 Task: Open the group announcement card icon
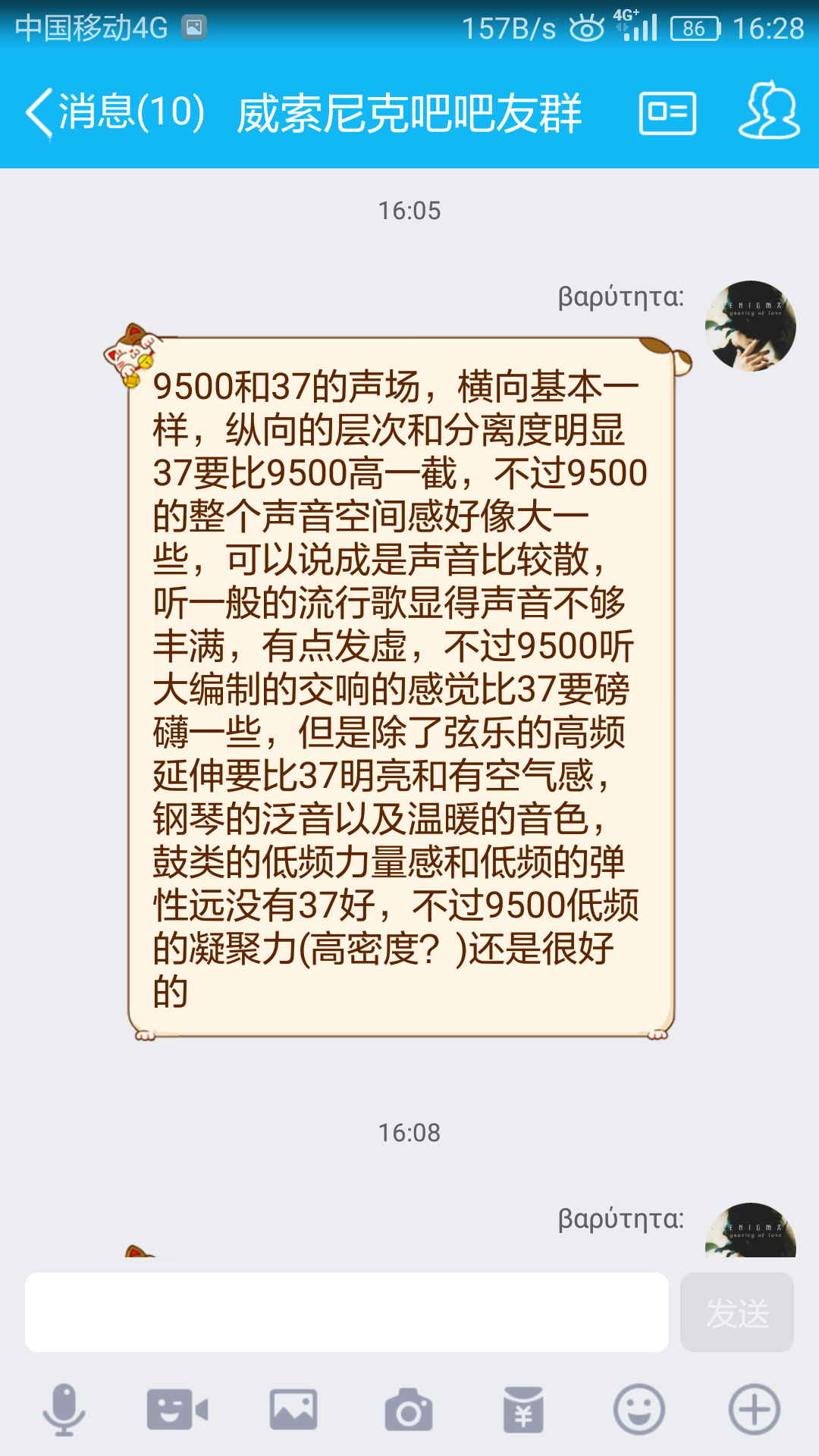(x=667, y=112)
